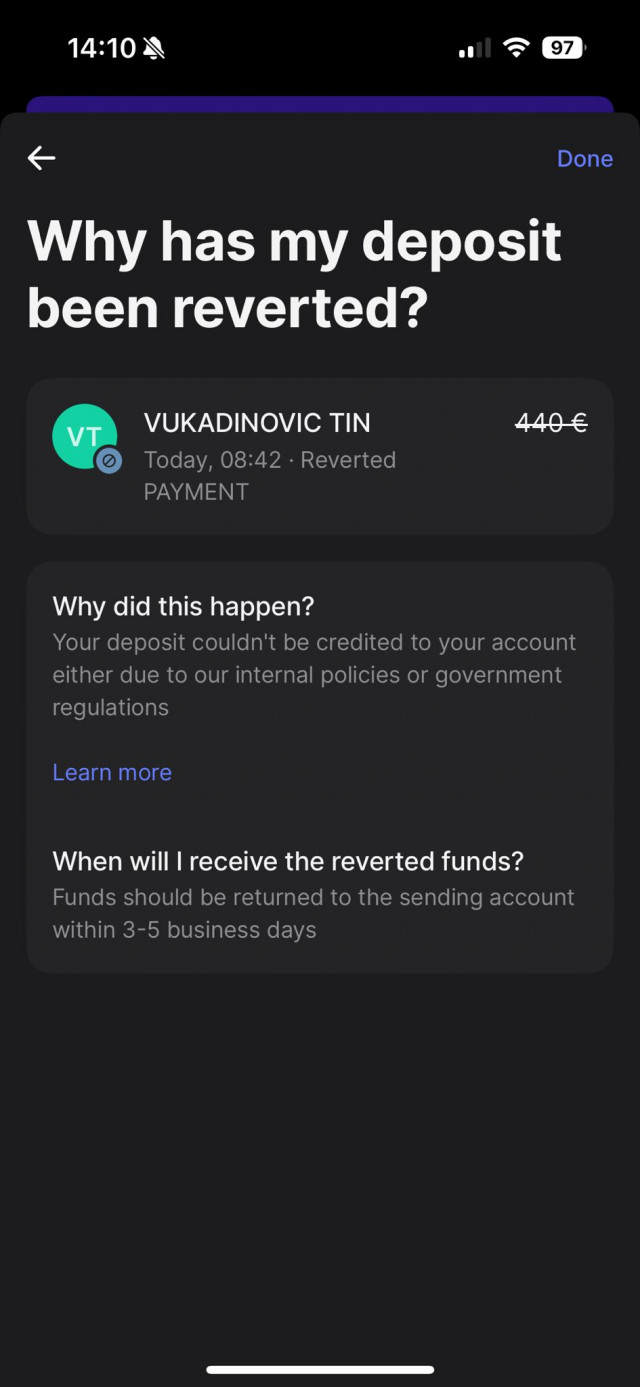The width and height of the screenshot is (640, 1387).
Task: Go back using the arrow icon
Action: coord(41,158)
